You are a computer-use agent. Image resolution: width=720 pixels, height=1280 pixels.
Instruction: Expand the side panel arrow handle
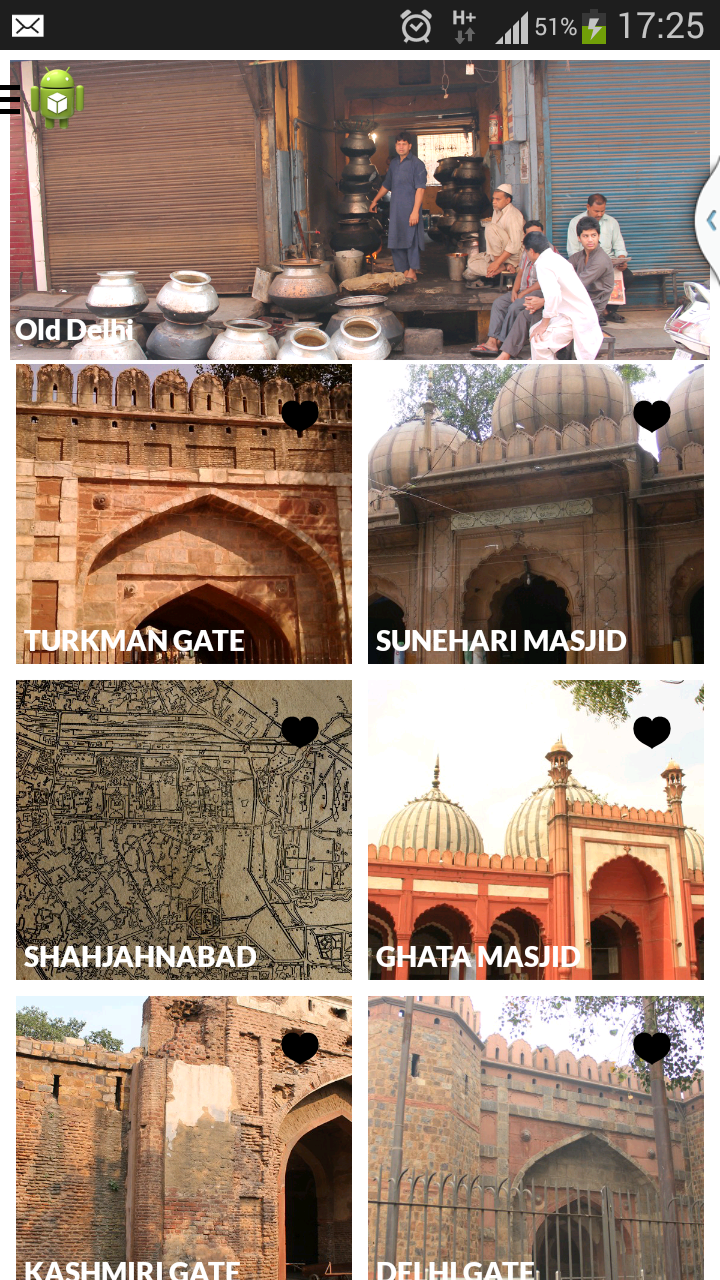coord(709,220)
